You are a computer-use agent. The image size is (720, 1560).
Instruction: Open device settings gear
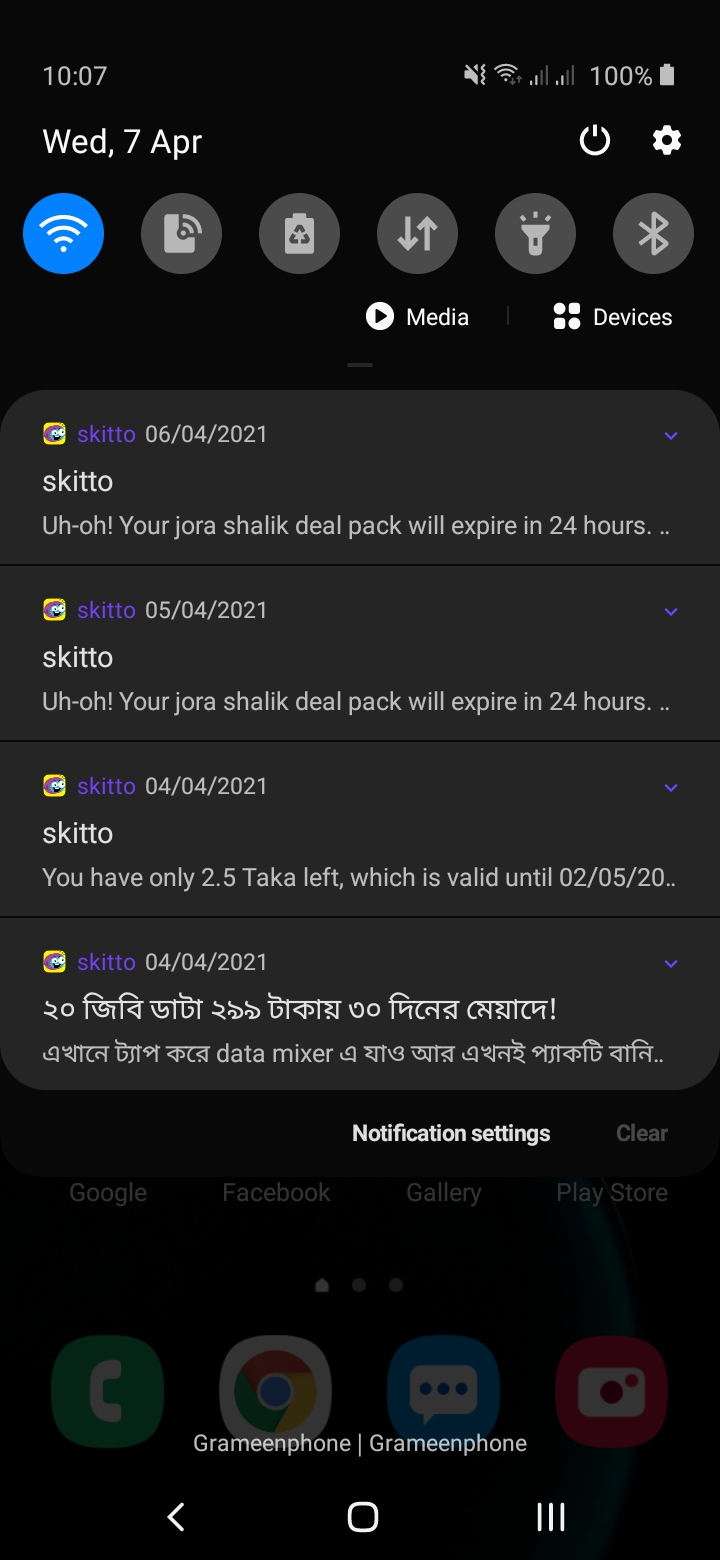pos(667,141)
